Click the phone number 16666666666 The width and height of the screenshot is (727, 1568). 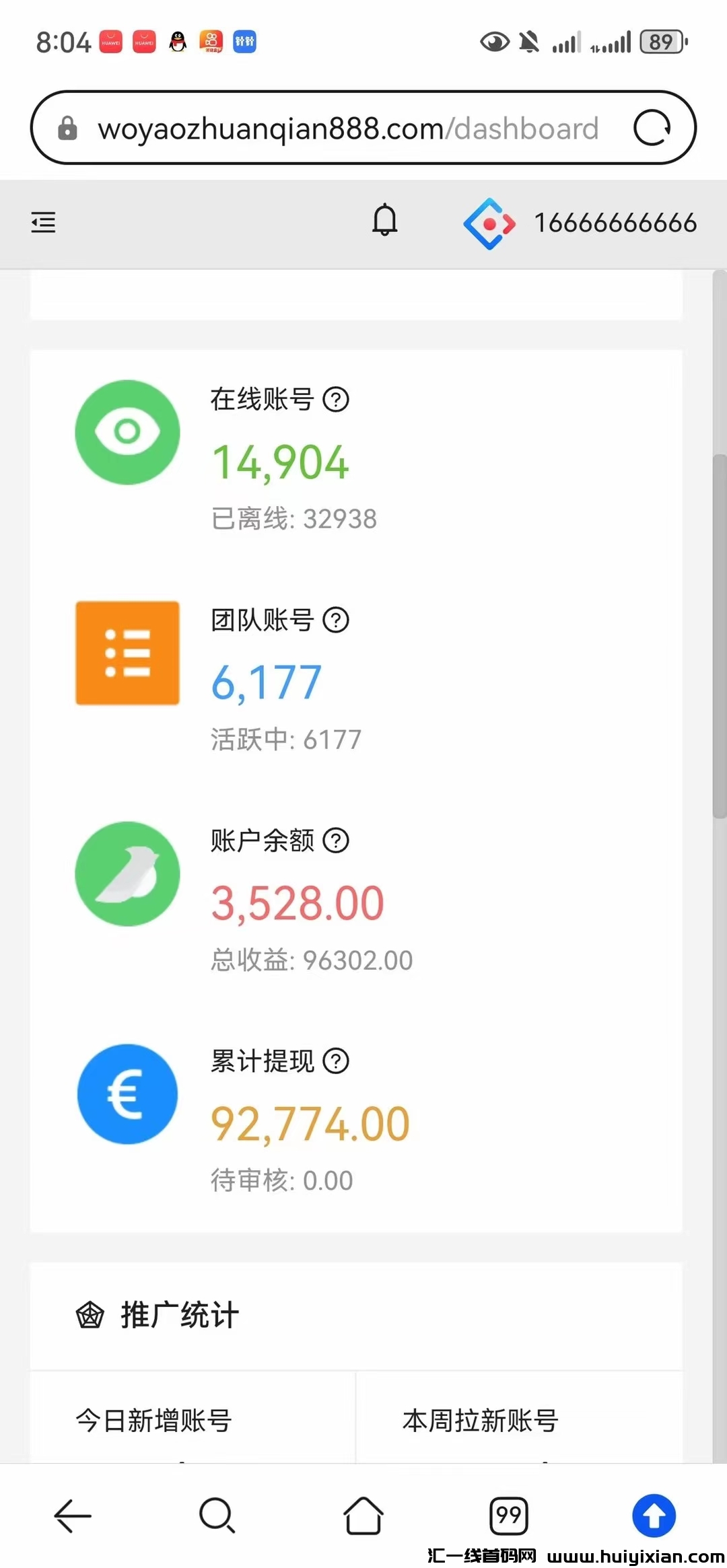coord(617,223)
